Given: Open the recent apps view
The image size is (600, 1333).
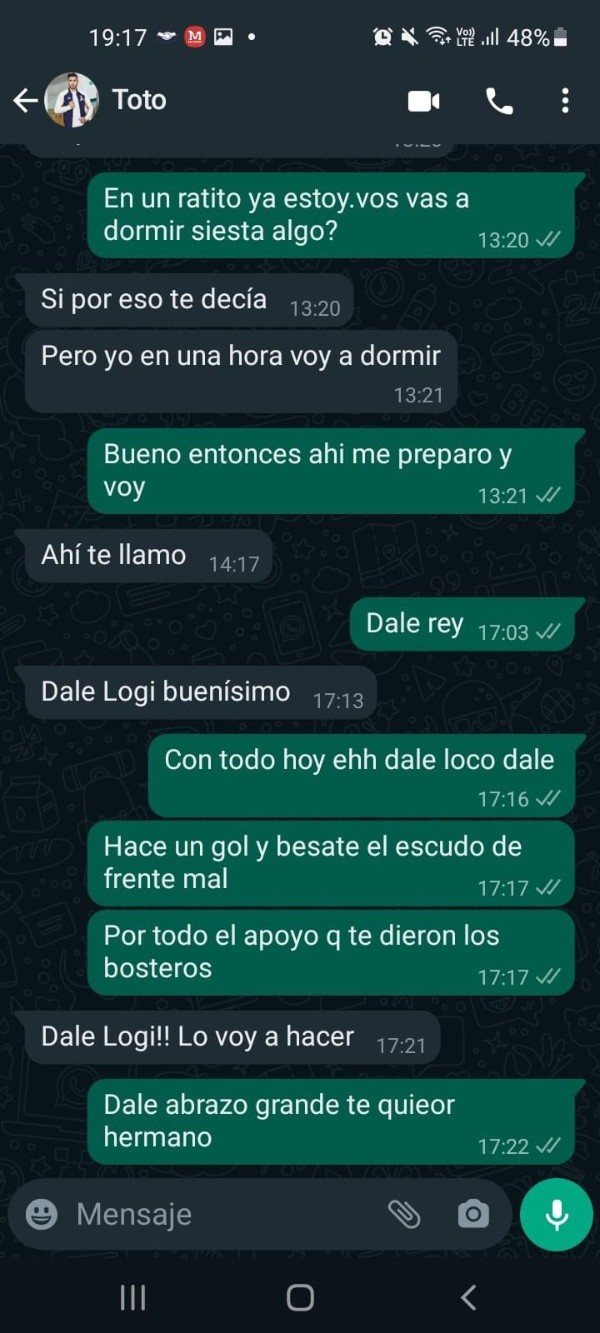Looking at the screenshot, I should tap(133, 1297).
